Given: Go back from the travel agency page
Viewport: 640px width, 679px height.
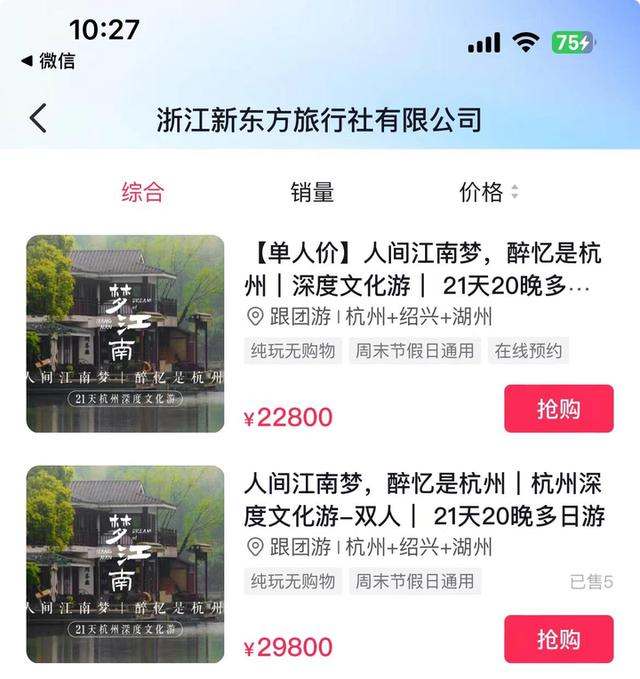Looking at the screenshot, I should pos(38,119).
